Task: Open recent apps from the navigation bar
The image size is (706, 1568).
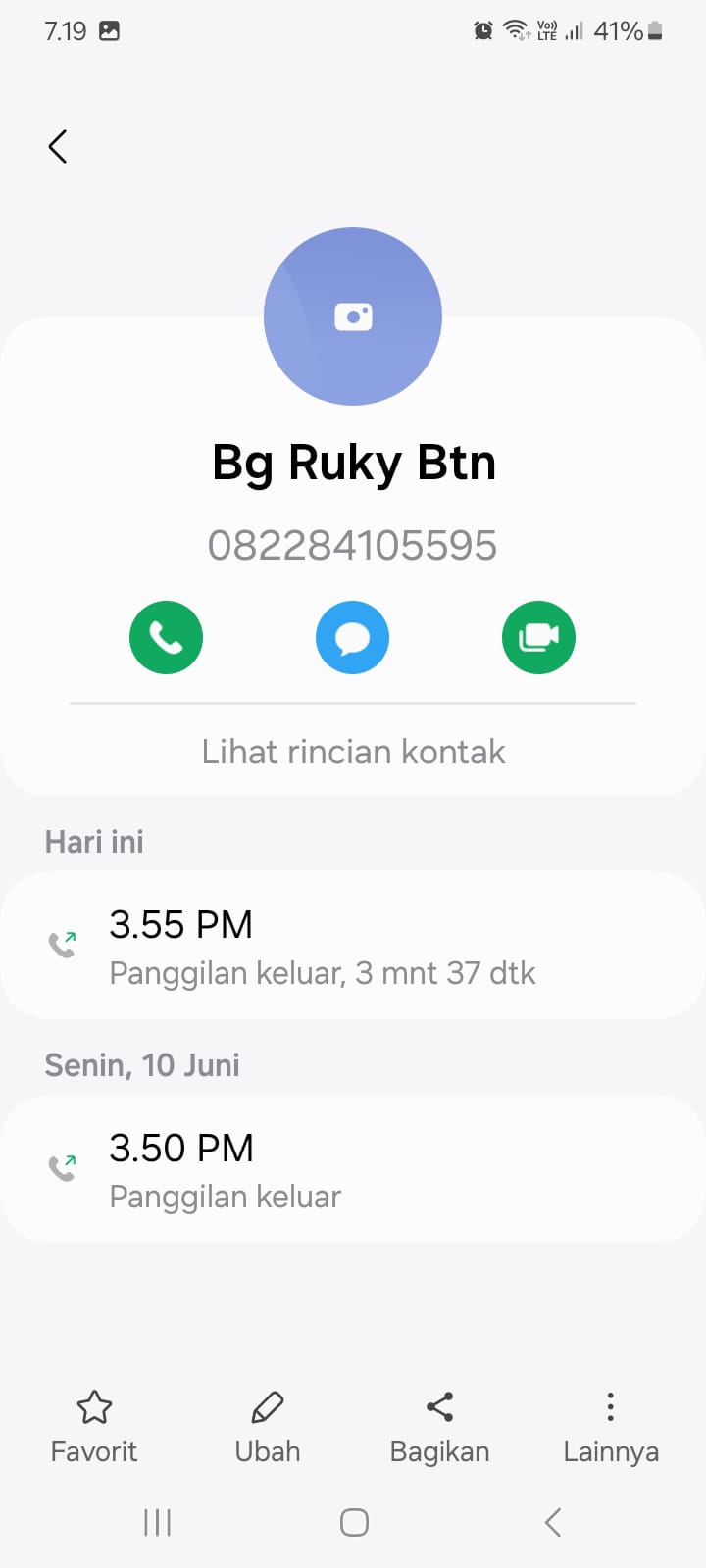Action: [x=157, y=1522]
